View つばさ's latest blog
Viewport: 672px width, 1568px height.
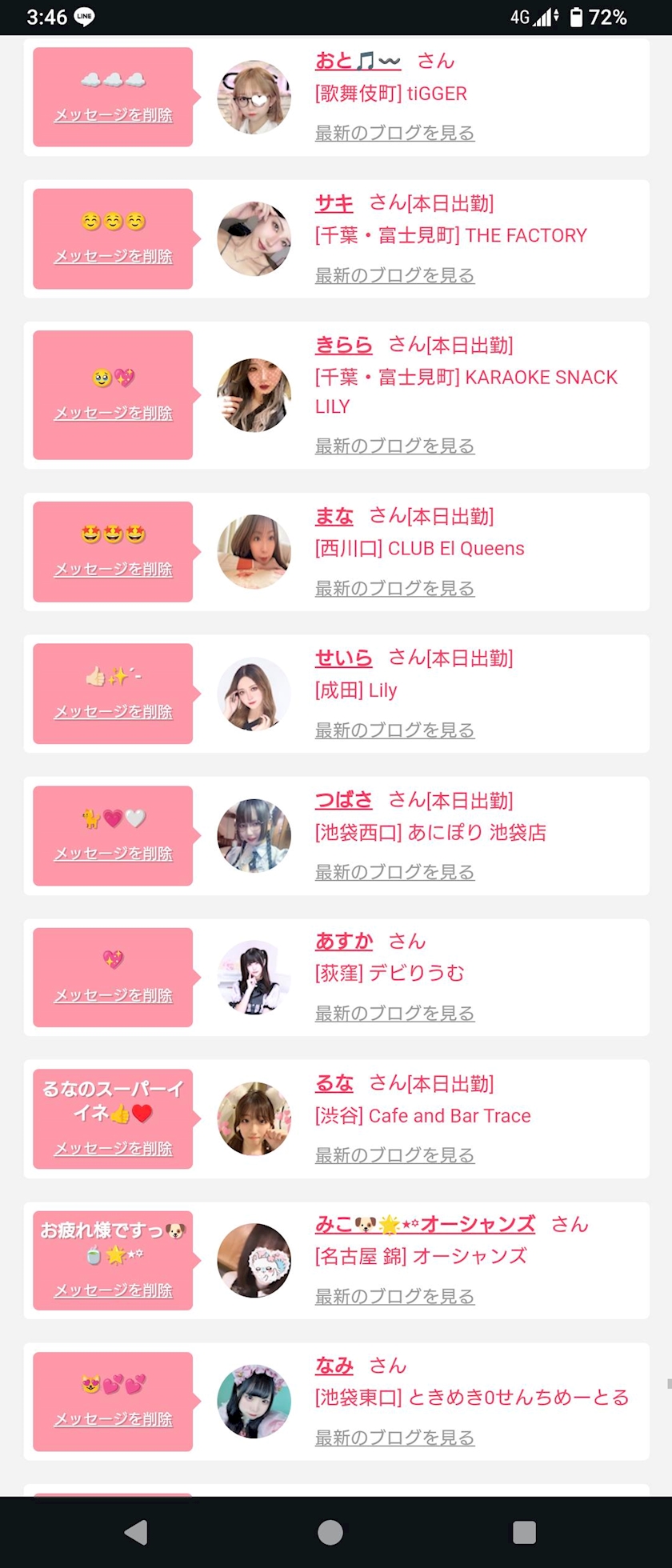394,873
